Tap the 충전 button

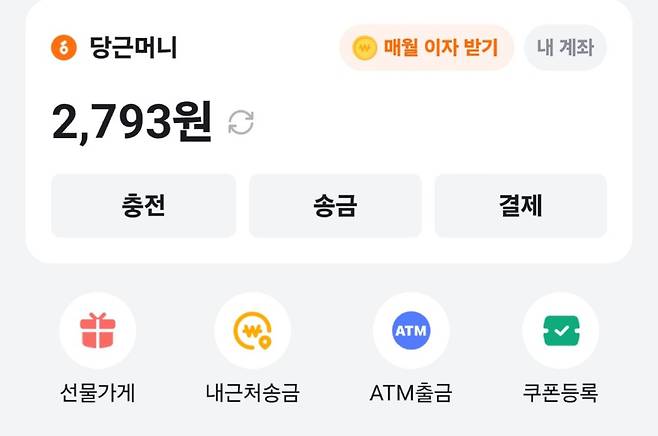tap(143, 206)
